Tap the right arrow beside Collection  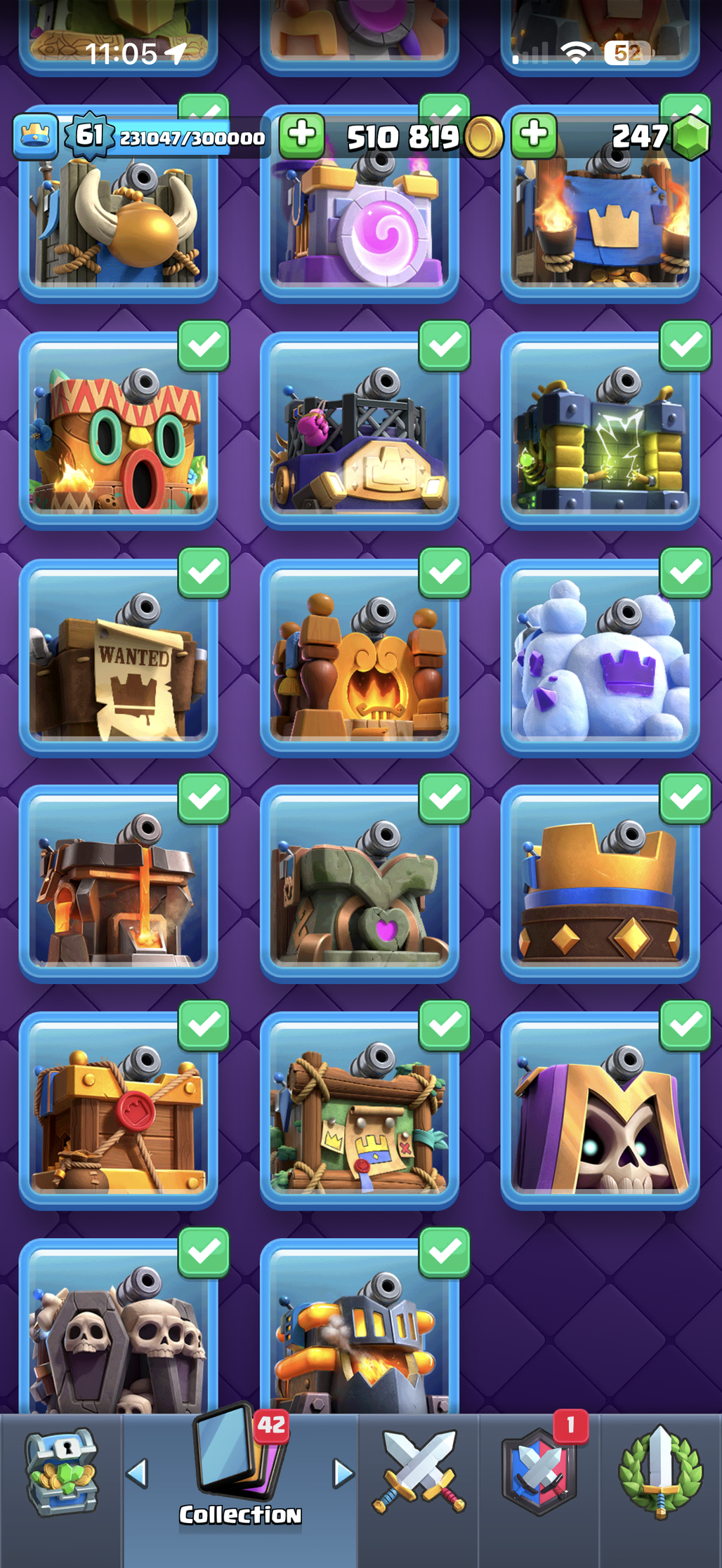343,1474
